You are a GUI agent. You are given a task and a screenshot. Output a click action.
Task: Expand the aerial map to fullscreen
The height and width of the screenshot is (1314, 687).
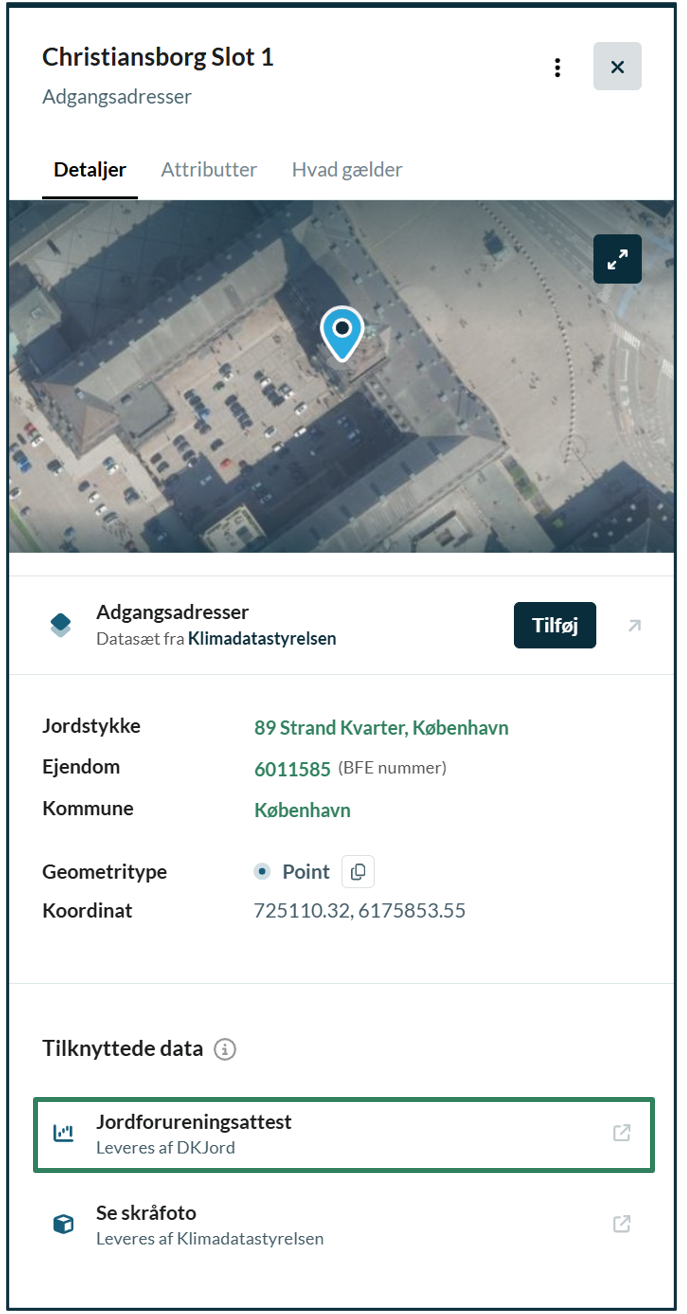click(x=617, y=259)
